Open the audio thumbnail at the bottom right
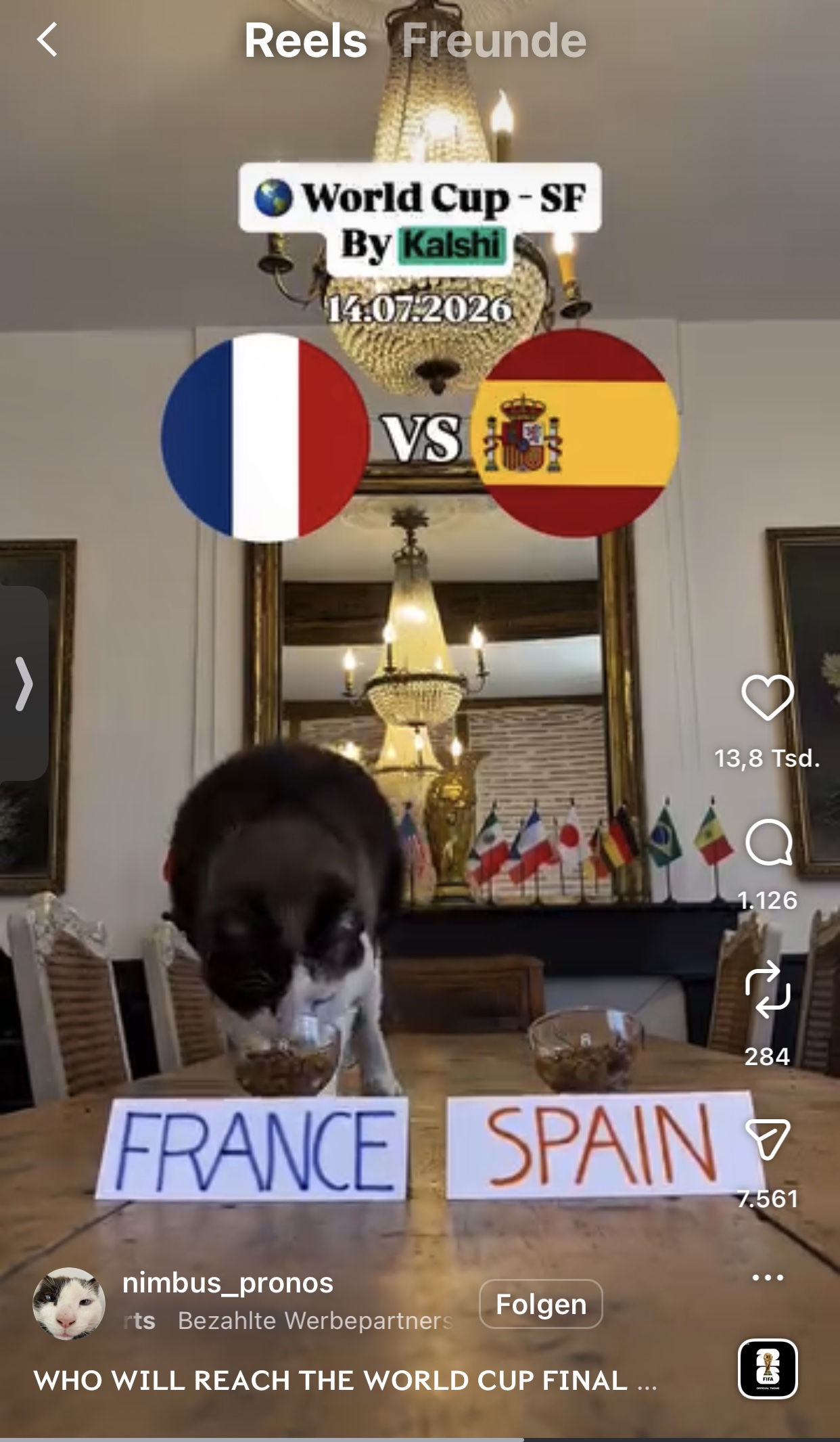The width and height of the screenshot is (840, 1442). (x=768, y=1368)
